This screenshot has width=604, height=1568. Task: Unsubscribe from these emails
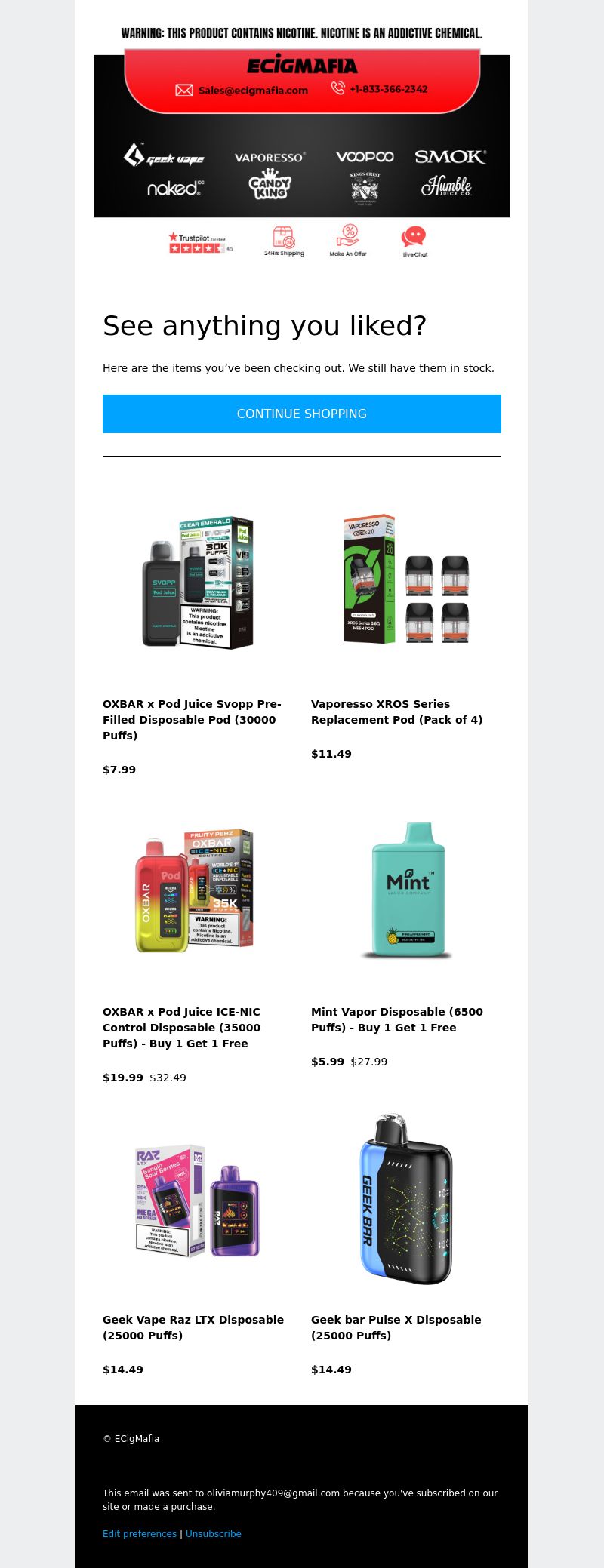[214, 1533]
